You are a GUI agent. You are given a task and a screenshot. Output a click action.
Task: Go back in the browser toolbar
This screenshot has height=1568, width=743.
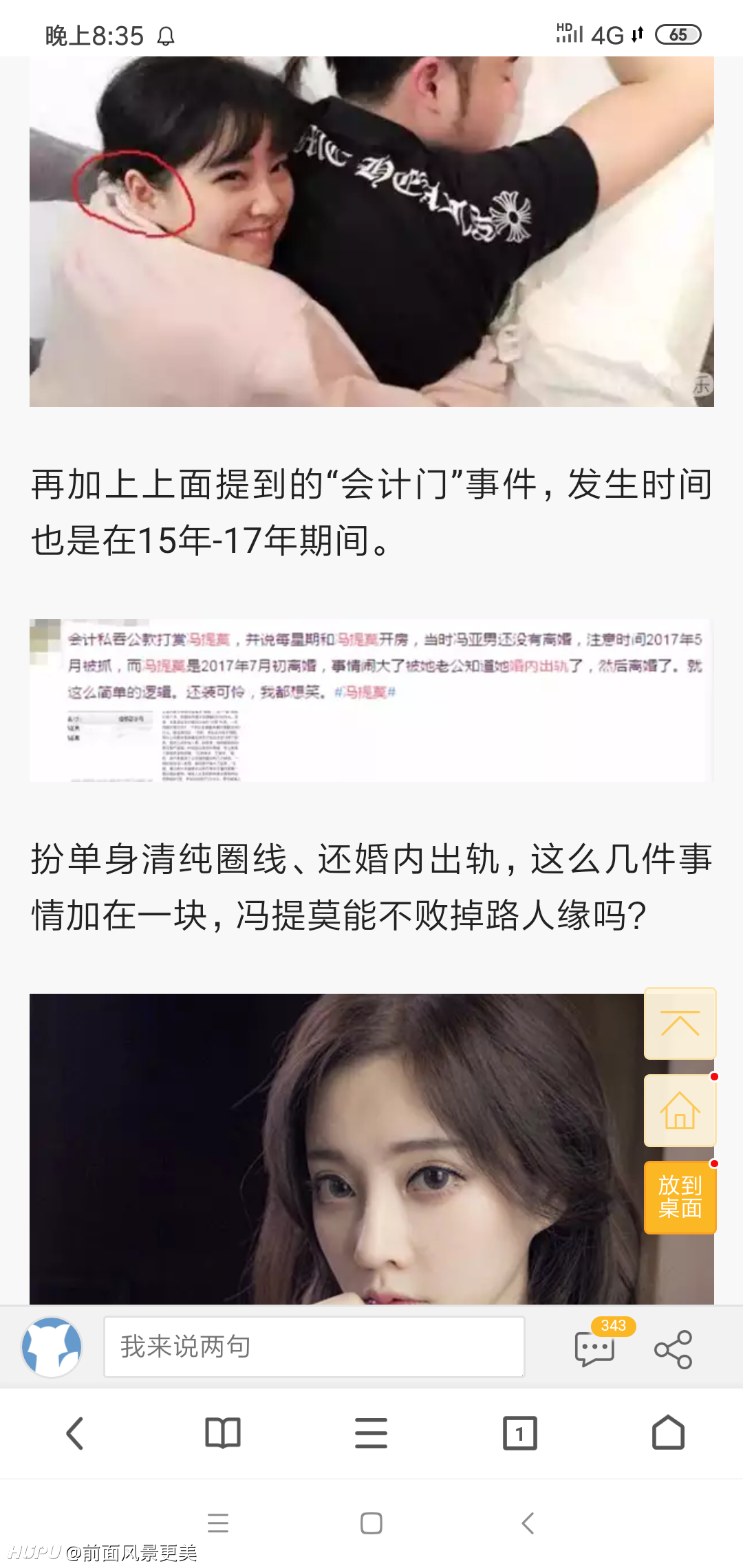[74, 1433]
